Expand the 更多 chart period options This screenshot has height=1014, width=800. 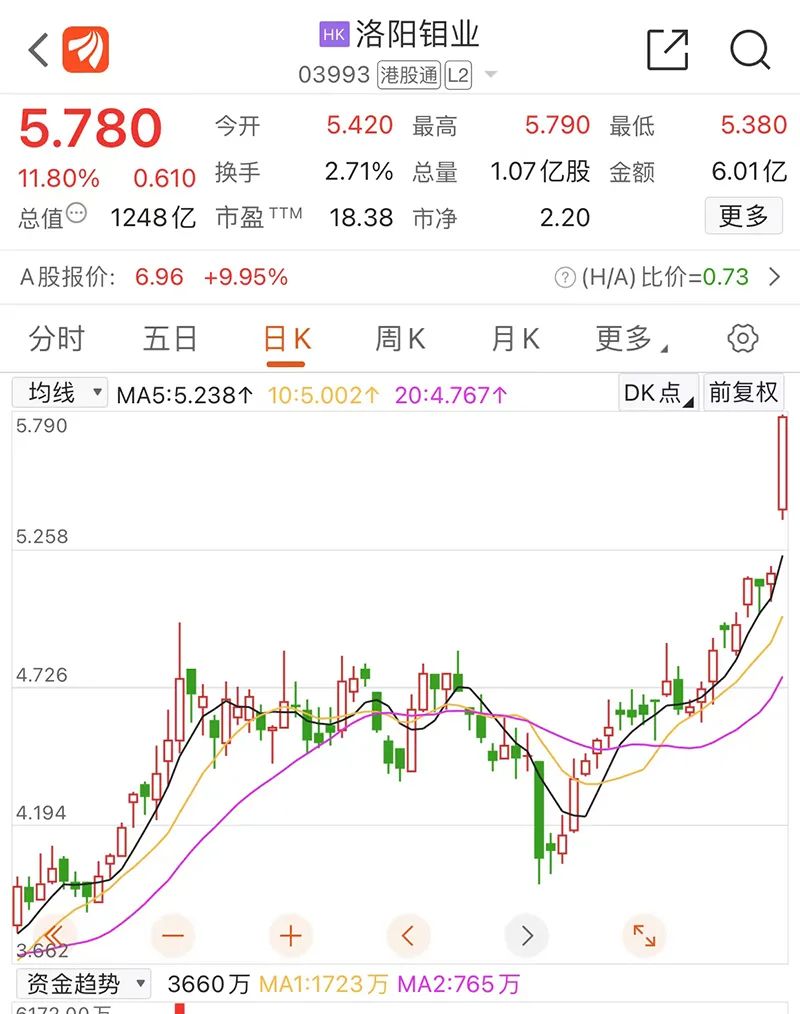point(630,339)
